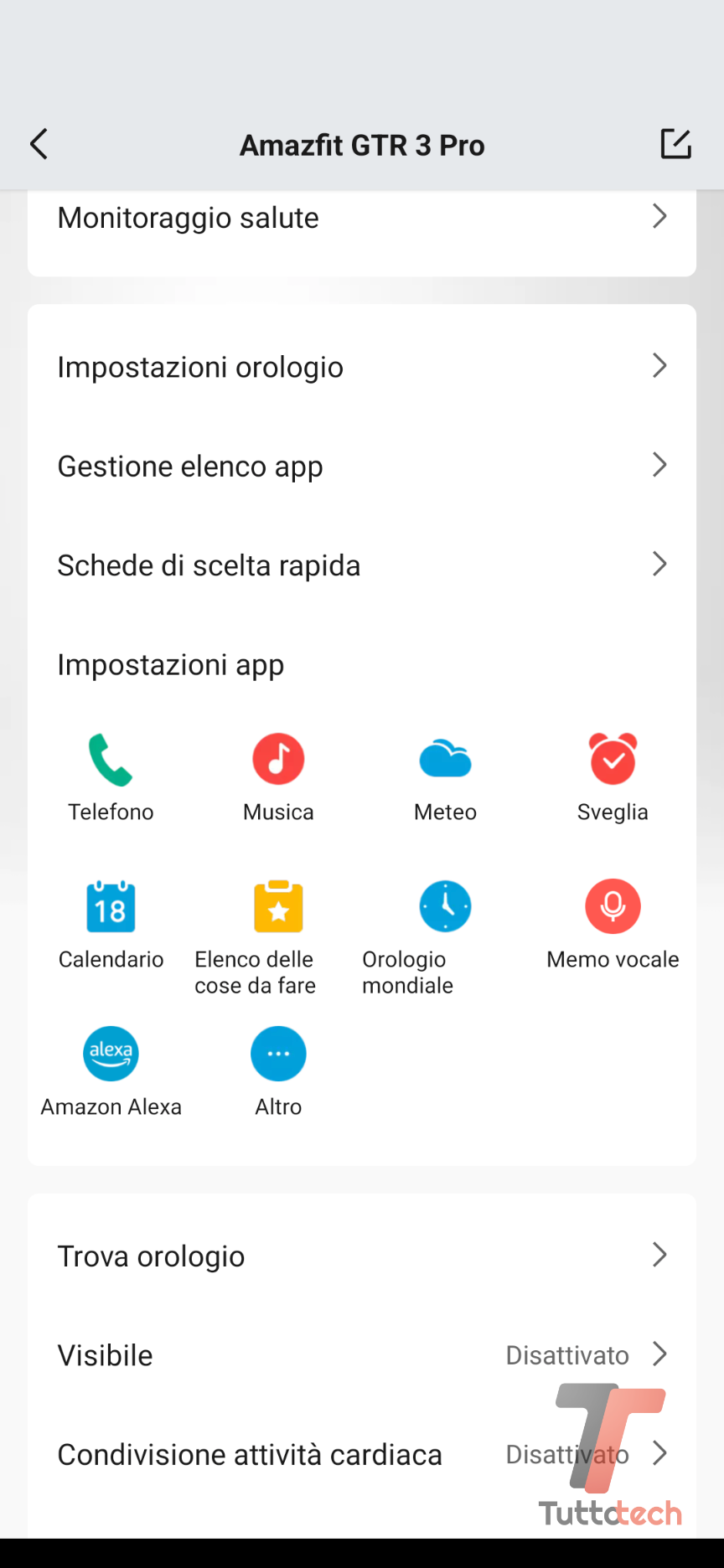Viewport: 724px width, 1568px height.
Task: Open the Visibile setting
Action: click(x=362, y=1355)
